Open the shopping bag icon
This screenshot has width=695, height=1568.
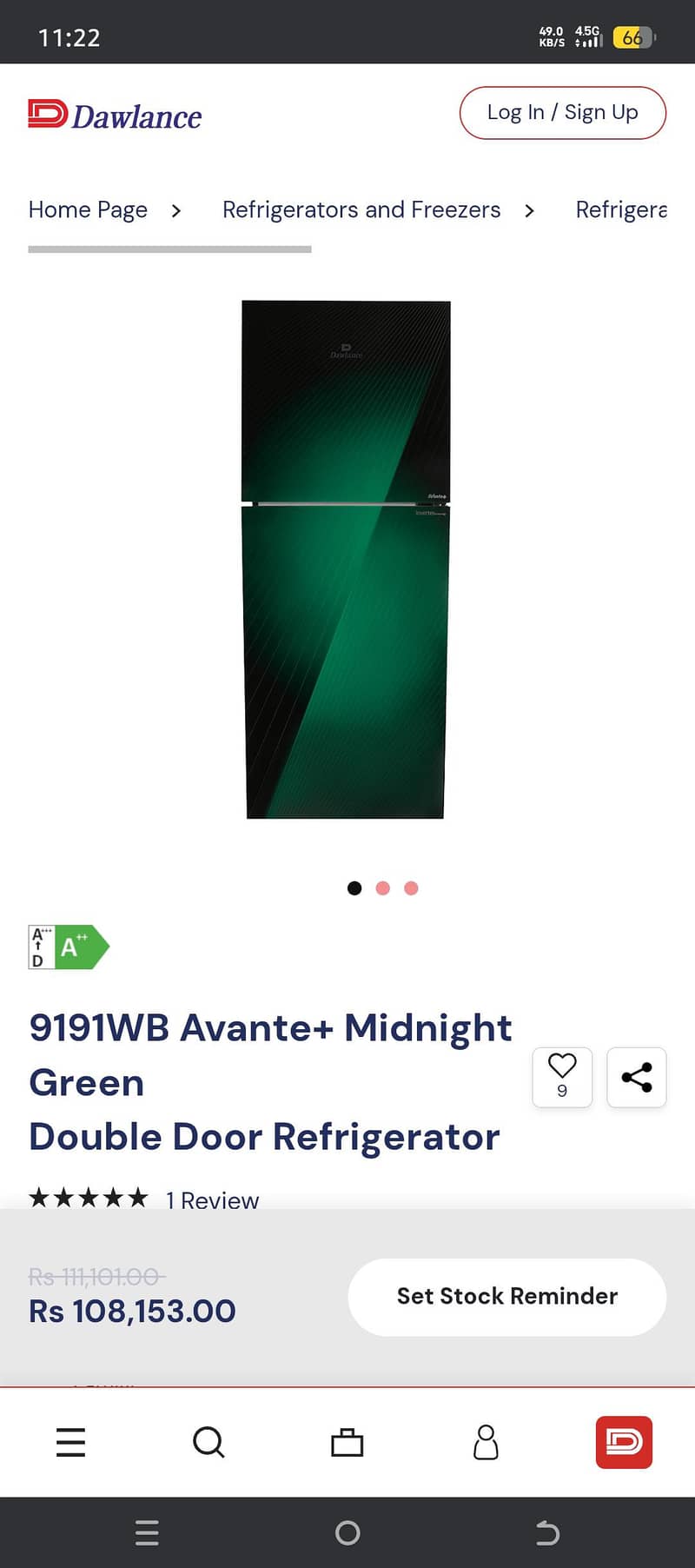(x=347, y=1443)
